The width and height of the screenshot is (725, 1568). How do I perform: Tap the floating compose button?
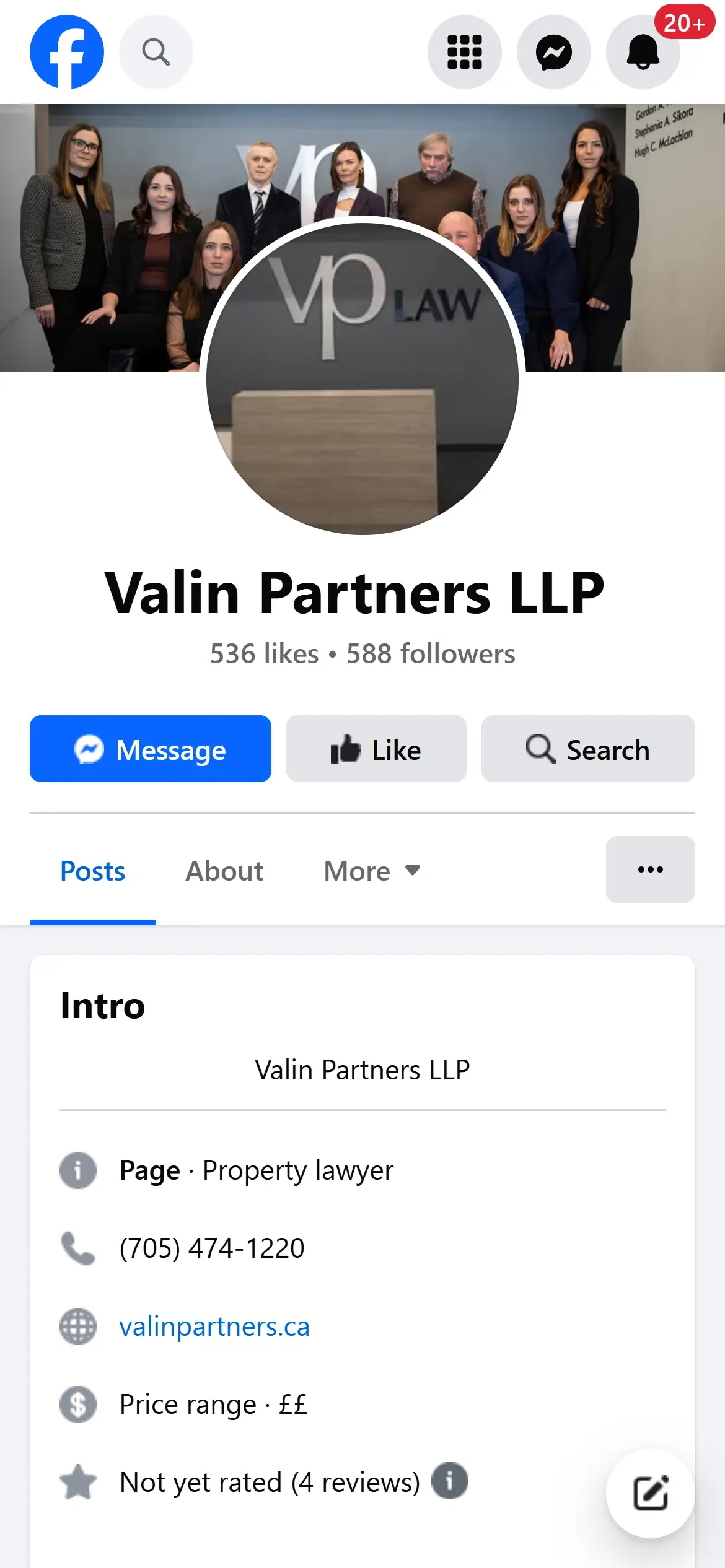pyautogui.click(x=650, y=1493)
